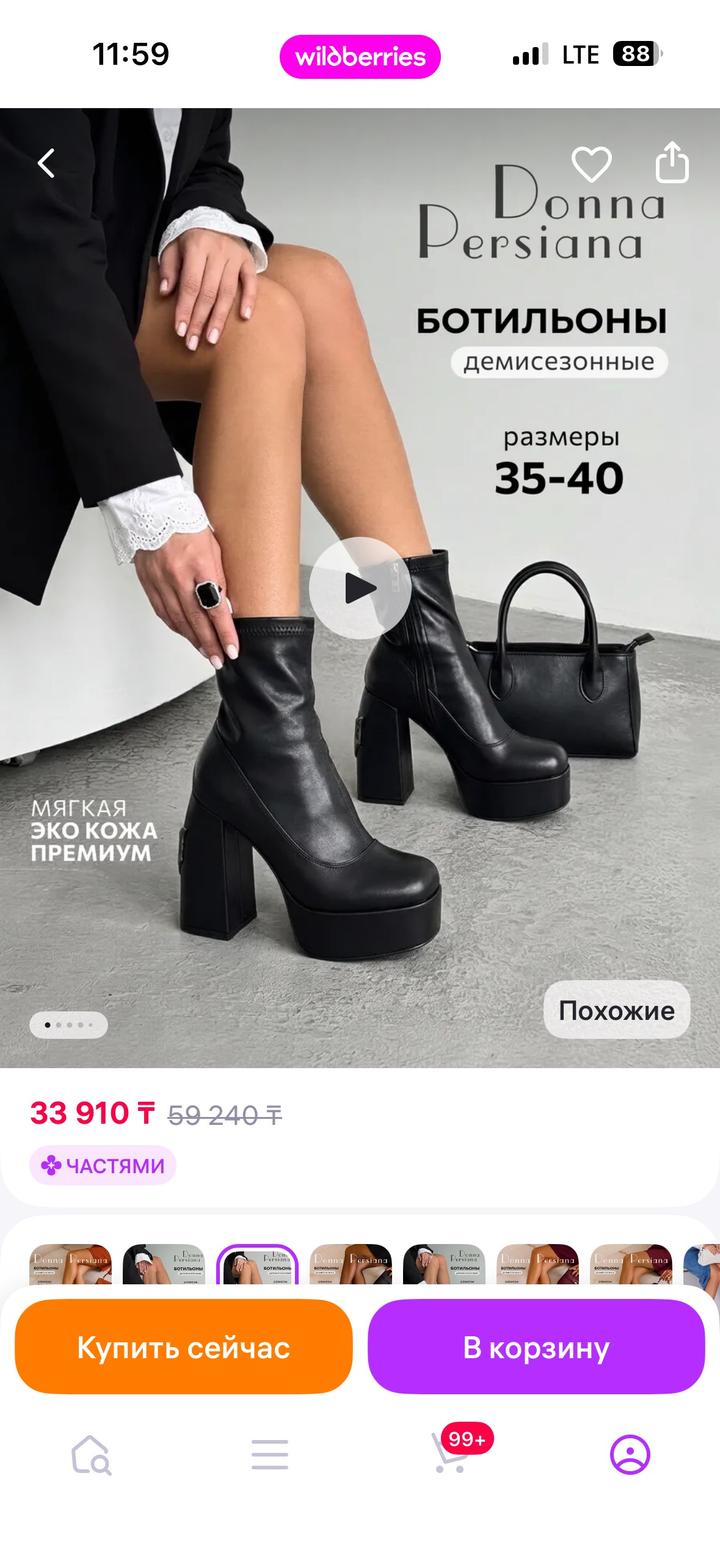Open the catalog menu tab
This screenshot has width=720, height=1561.
coord(269,1454)
